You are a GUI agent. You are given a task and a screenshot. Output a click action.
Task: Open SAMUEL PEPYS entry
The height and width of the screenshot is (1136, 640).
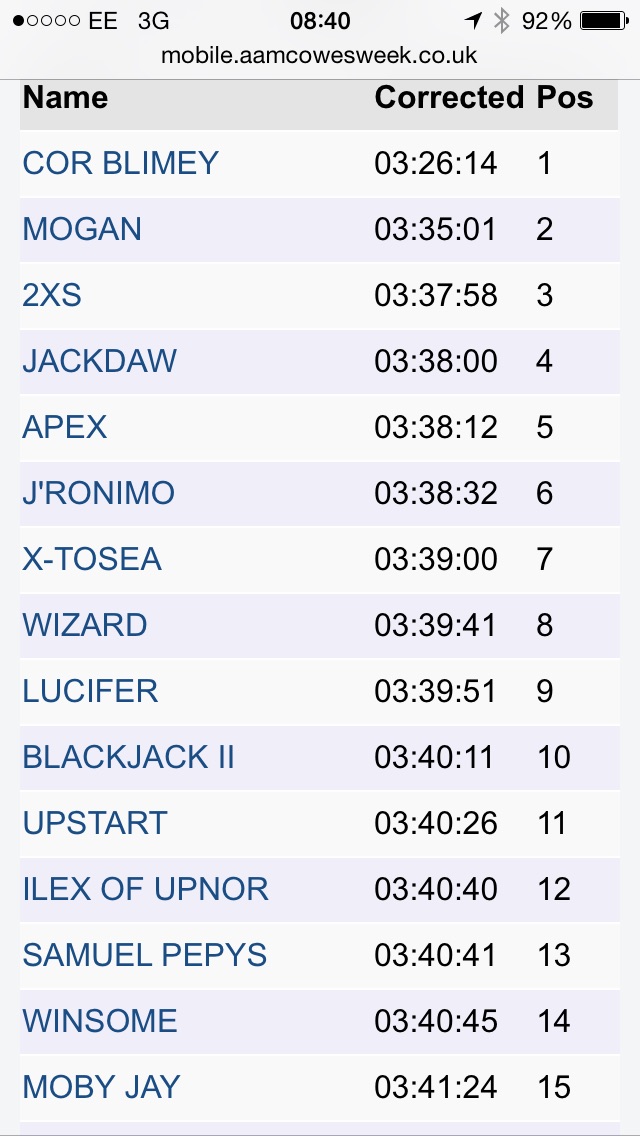(x=145, y=955)
